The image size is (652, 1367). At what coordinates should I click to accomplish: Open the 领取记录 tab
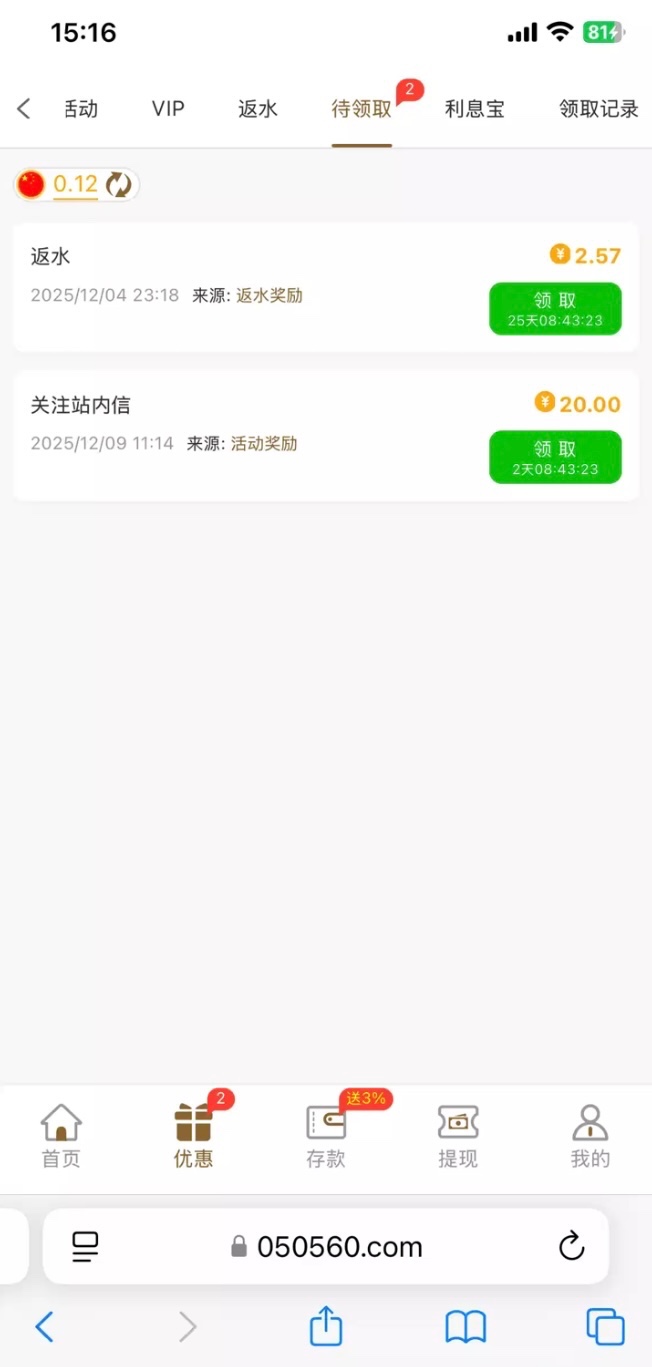tap(598, 109)
